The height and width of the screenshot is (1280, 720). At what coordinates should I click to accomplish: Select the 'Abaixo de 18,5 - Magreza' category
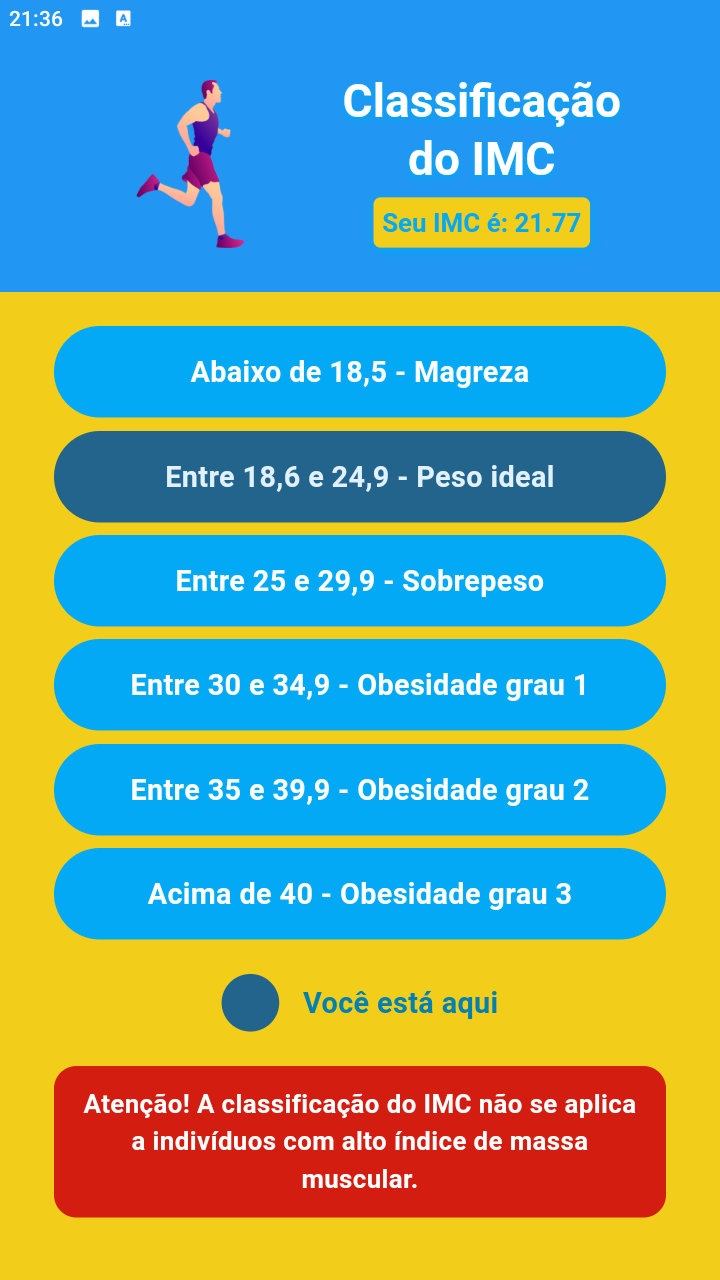click(360, 372)
